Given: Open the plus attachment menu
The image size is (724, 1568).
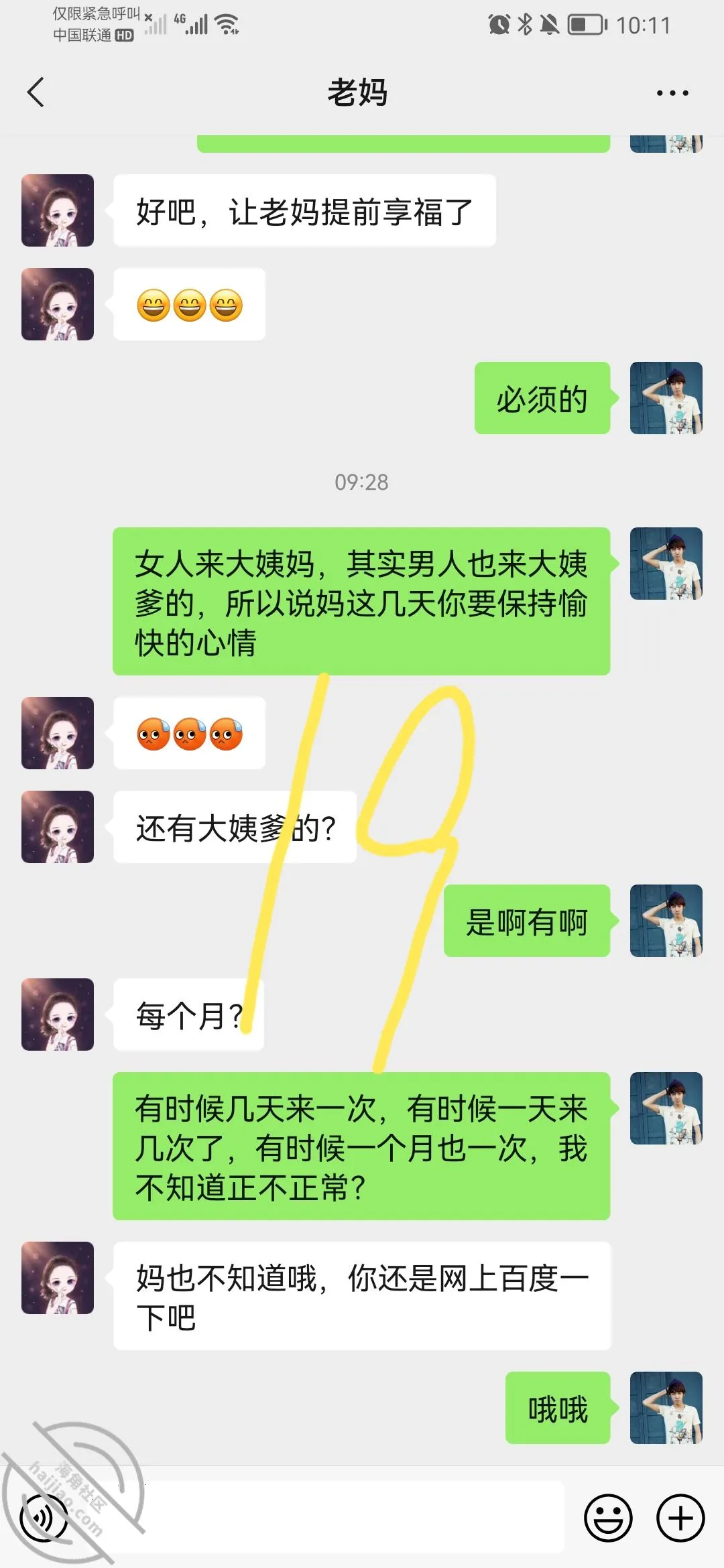Looking at the screenshot, I should pos(680,1518).
